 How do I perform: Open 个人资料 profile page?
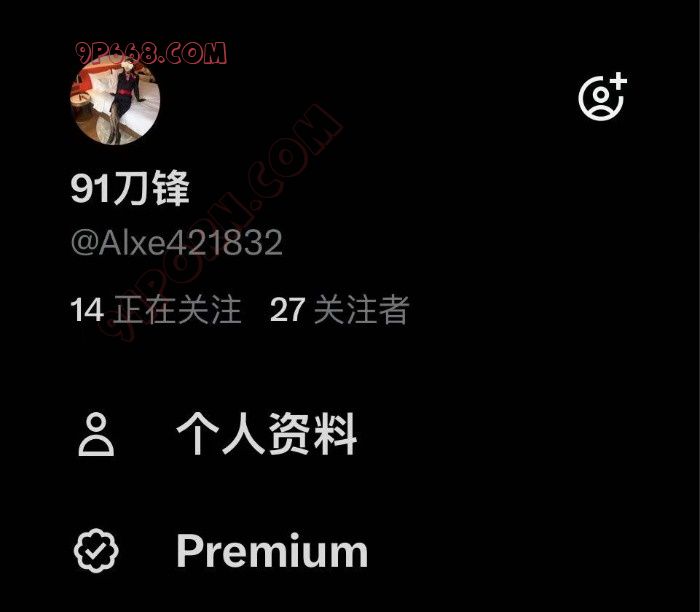click(266, 434)
